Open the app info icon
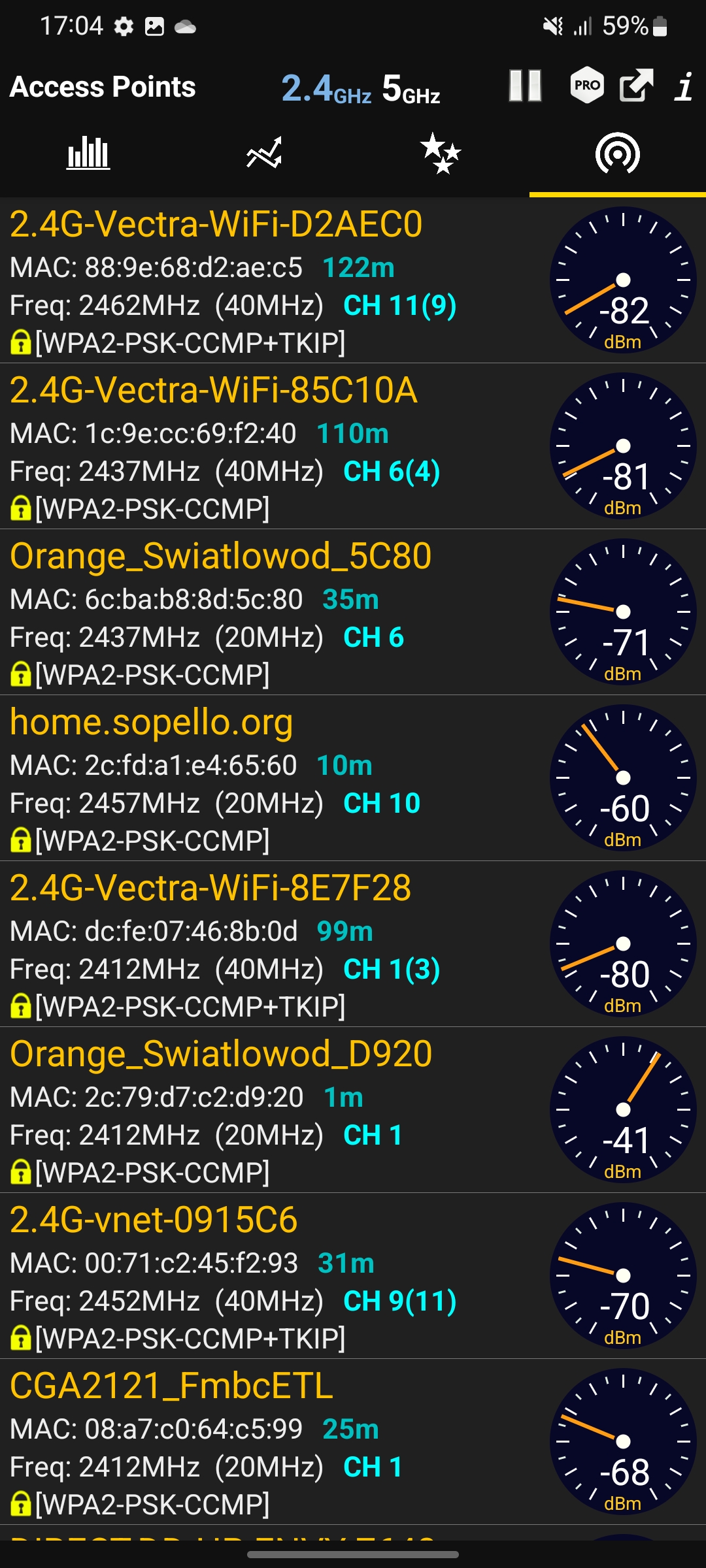This screenshot has width=706, height=1568. (x=684, y=87)
